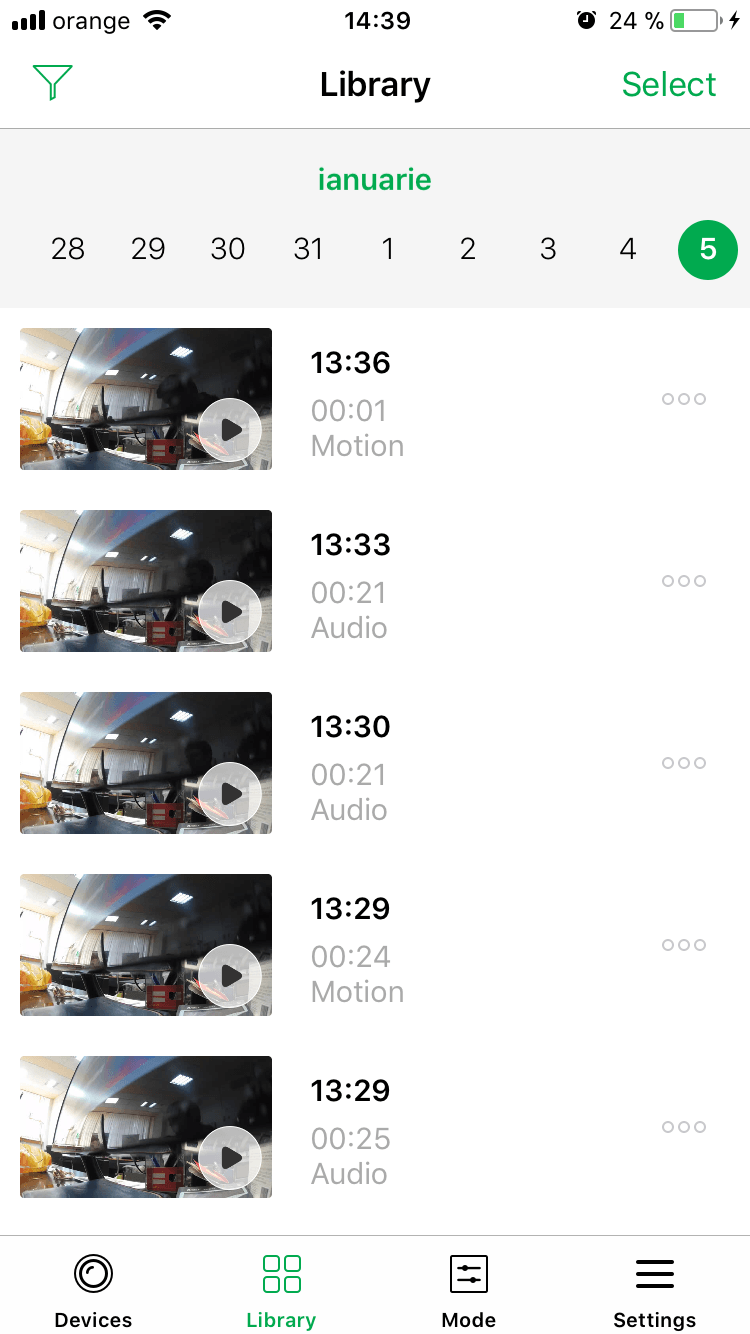Open more options for the 13:30 recording
Image resolution: width=750 pixels, height=1334 pixels.
[684, 763]
